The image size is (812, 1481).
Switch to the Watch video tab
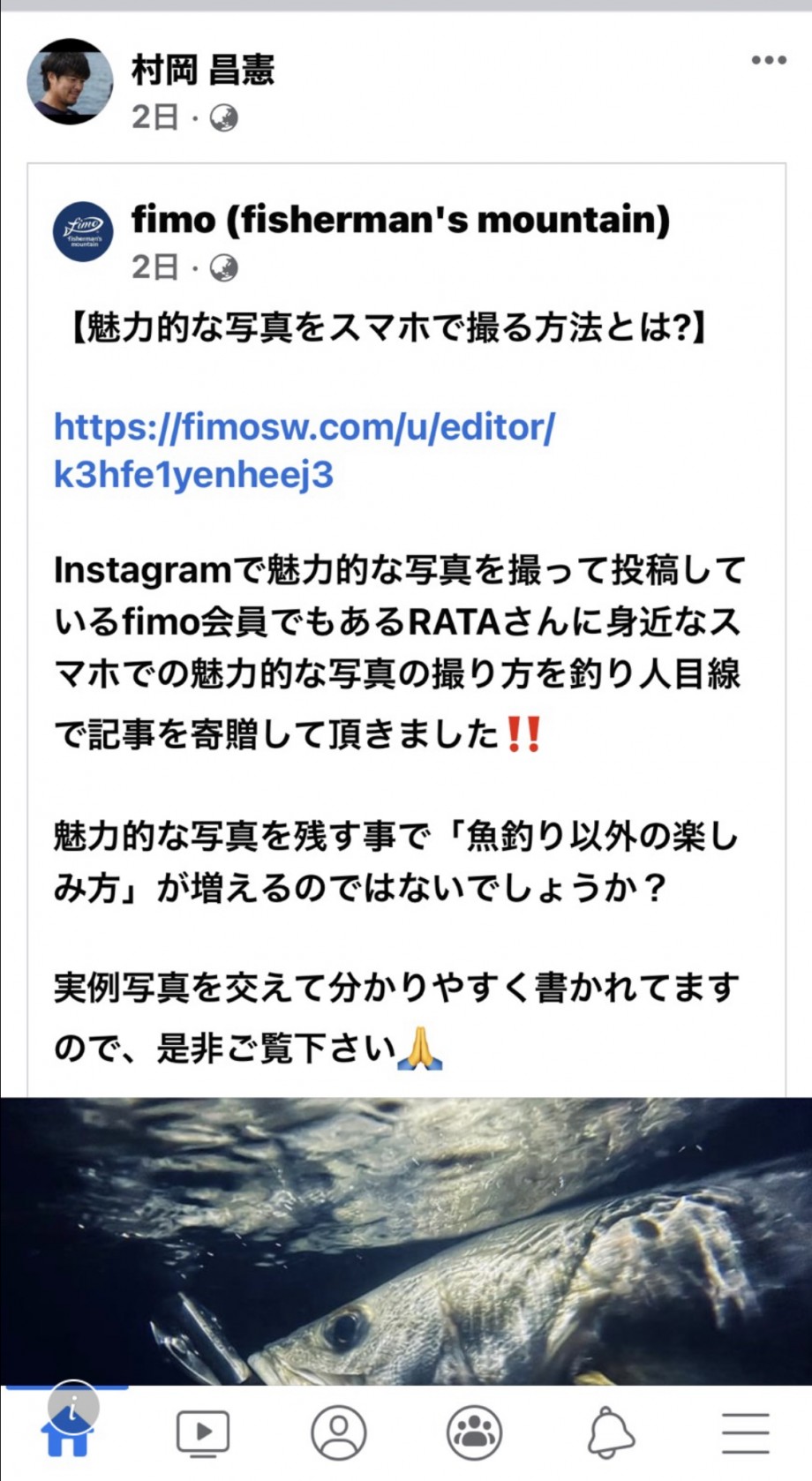point(203,1432)
